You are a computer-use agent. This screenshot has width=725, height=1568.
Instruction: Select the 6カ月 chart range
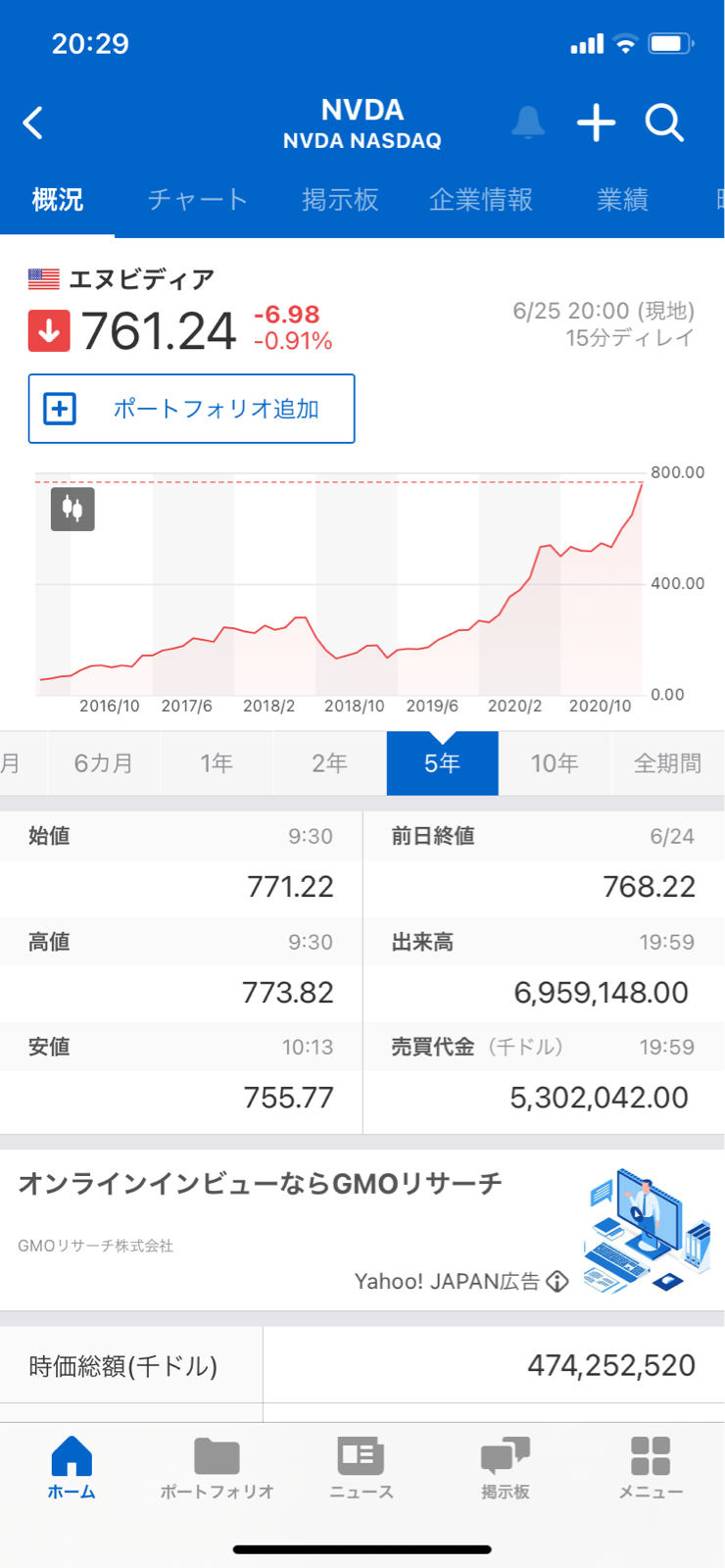coord(104,763)
